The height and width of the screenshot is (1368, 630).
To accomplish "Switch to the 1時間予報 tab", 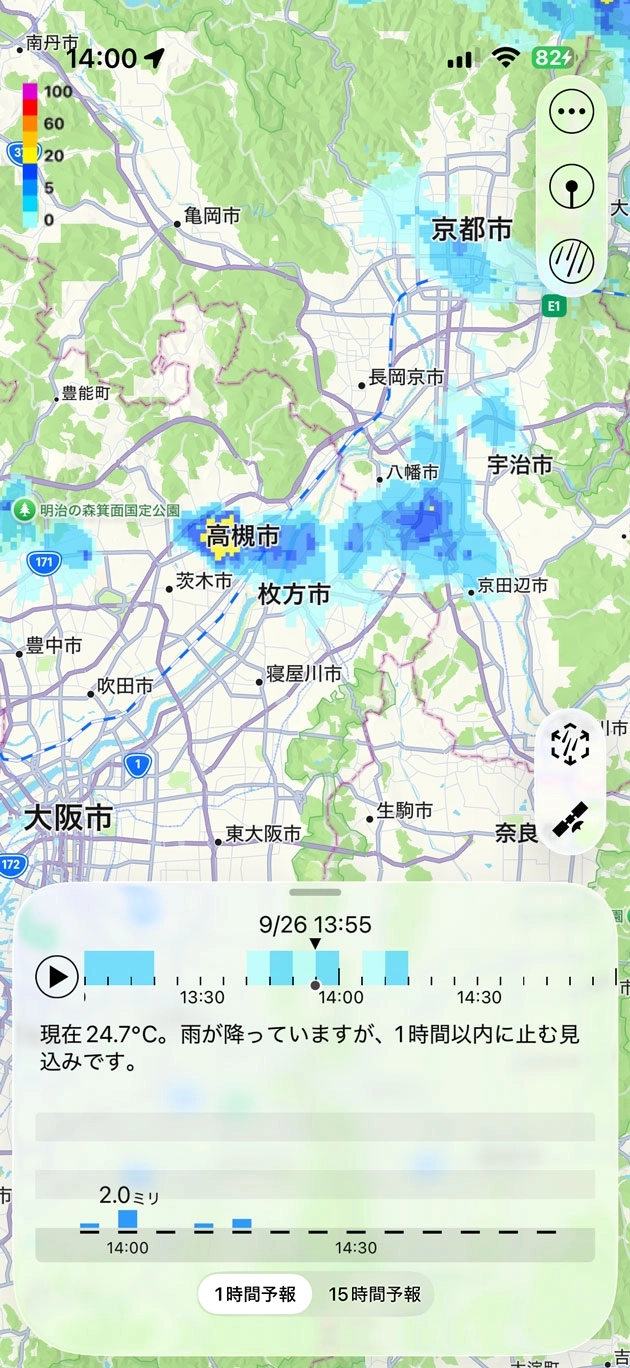I will click(255, 1294).
